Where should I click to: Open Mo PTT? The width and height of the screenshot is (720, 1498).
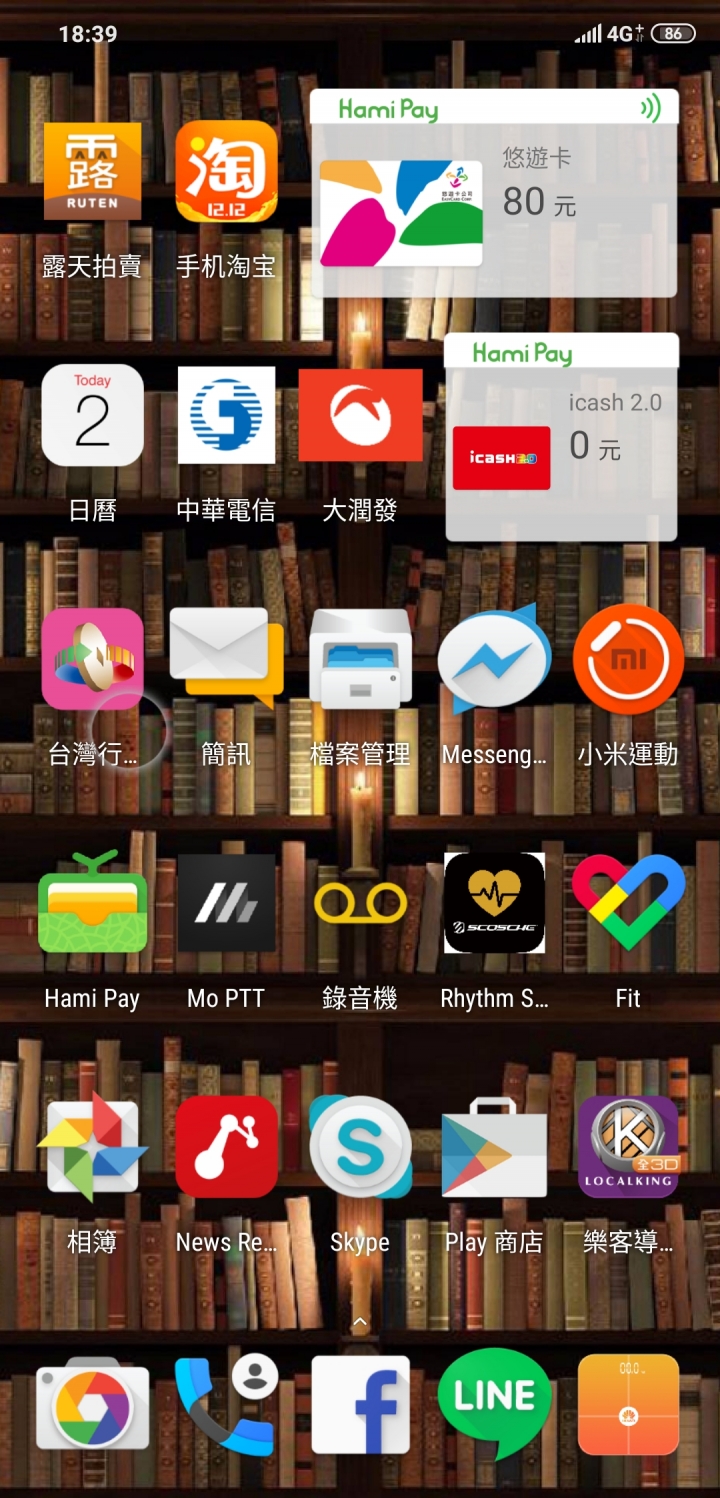(226, 902)
